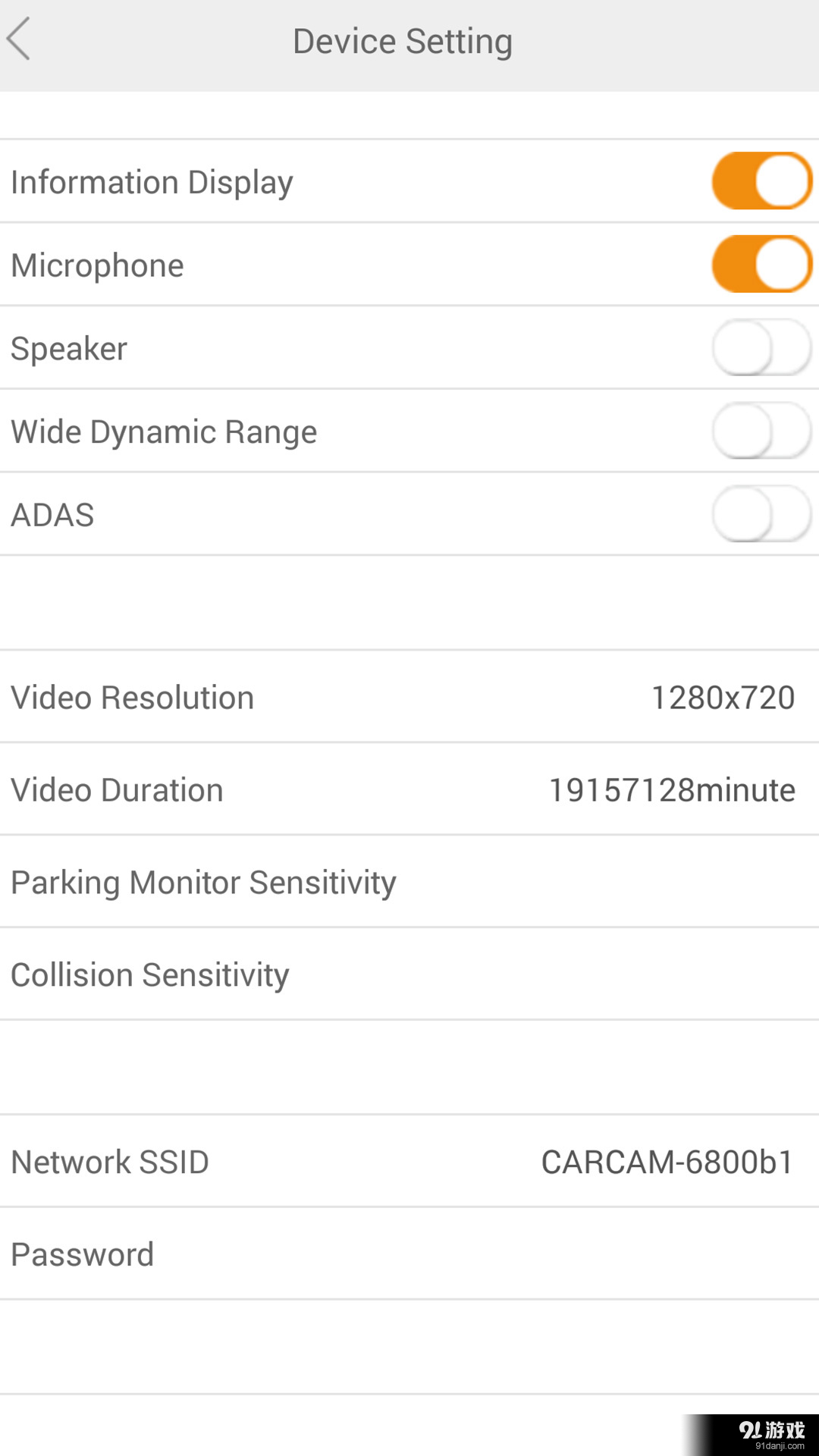Turn off the Microphone toggle
Image resolution: width=819 pixels, height=1456 pixels.
tap(761, 264)
